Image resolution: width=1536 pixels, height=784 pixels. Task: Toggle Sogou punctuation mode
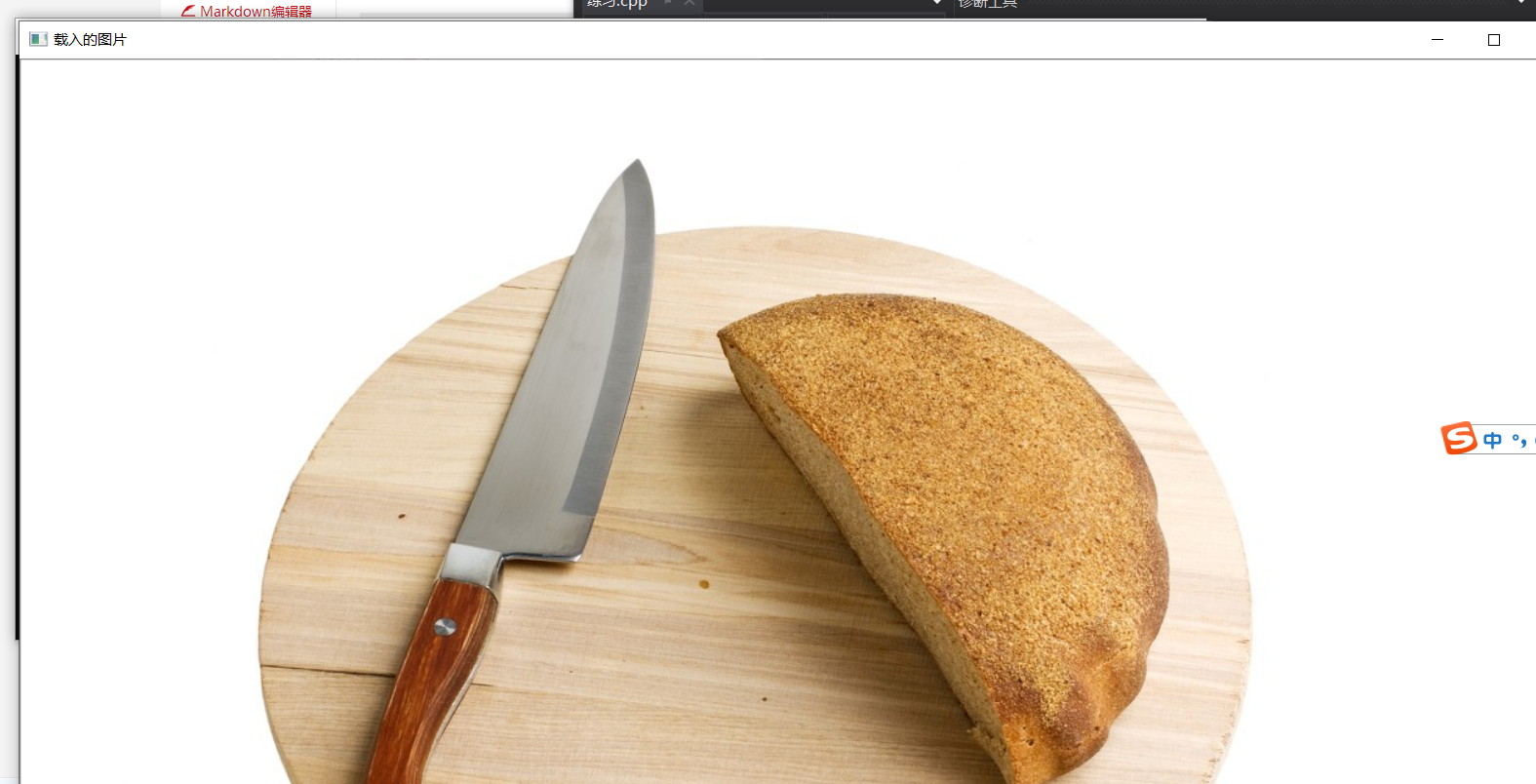(x=1518, y=441)
